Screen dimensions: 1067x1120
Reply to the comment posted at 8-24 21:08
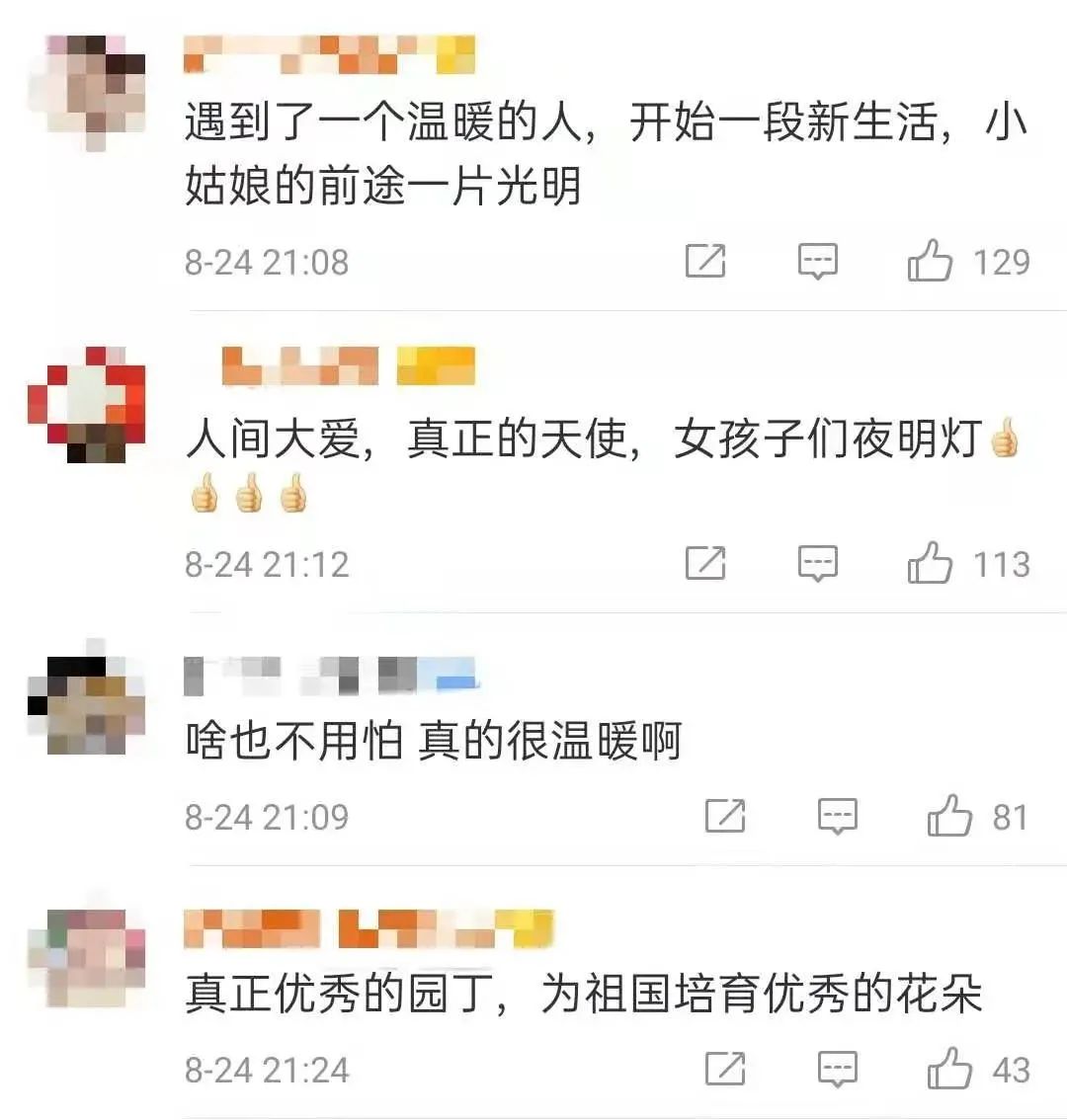pyautogui.click(x=818, y=262)
